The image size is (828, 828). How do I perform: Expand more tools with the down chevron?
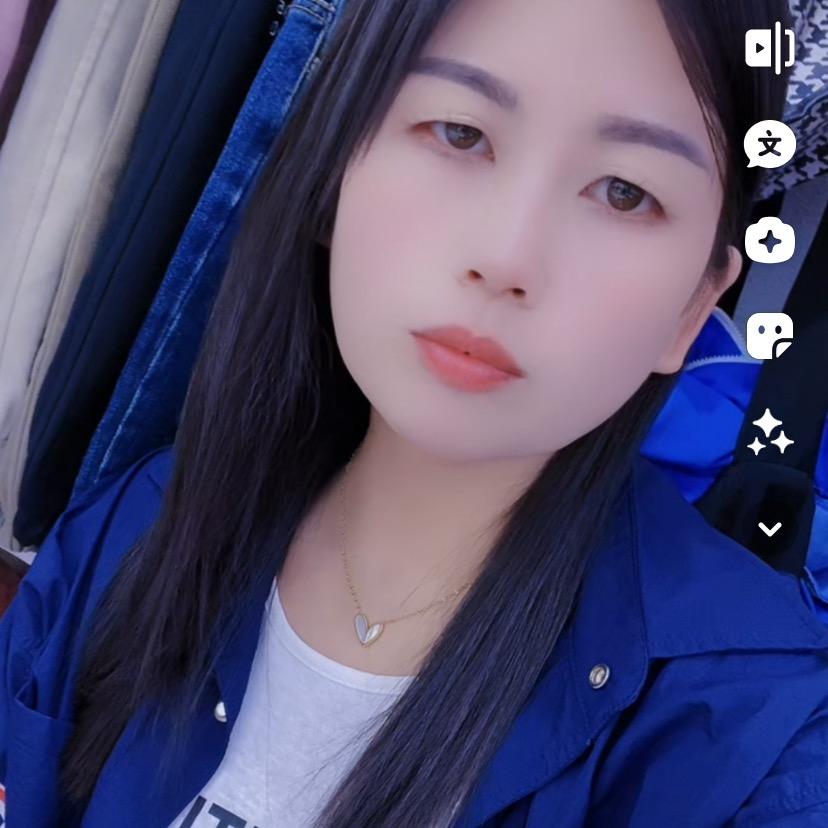[769, 529]
